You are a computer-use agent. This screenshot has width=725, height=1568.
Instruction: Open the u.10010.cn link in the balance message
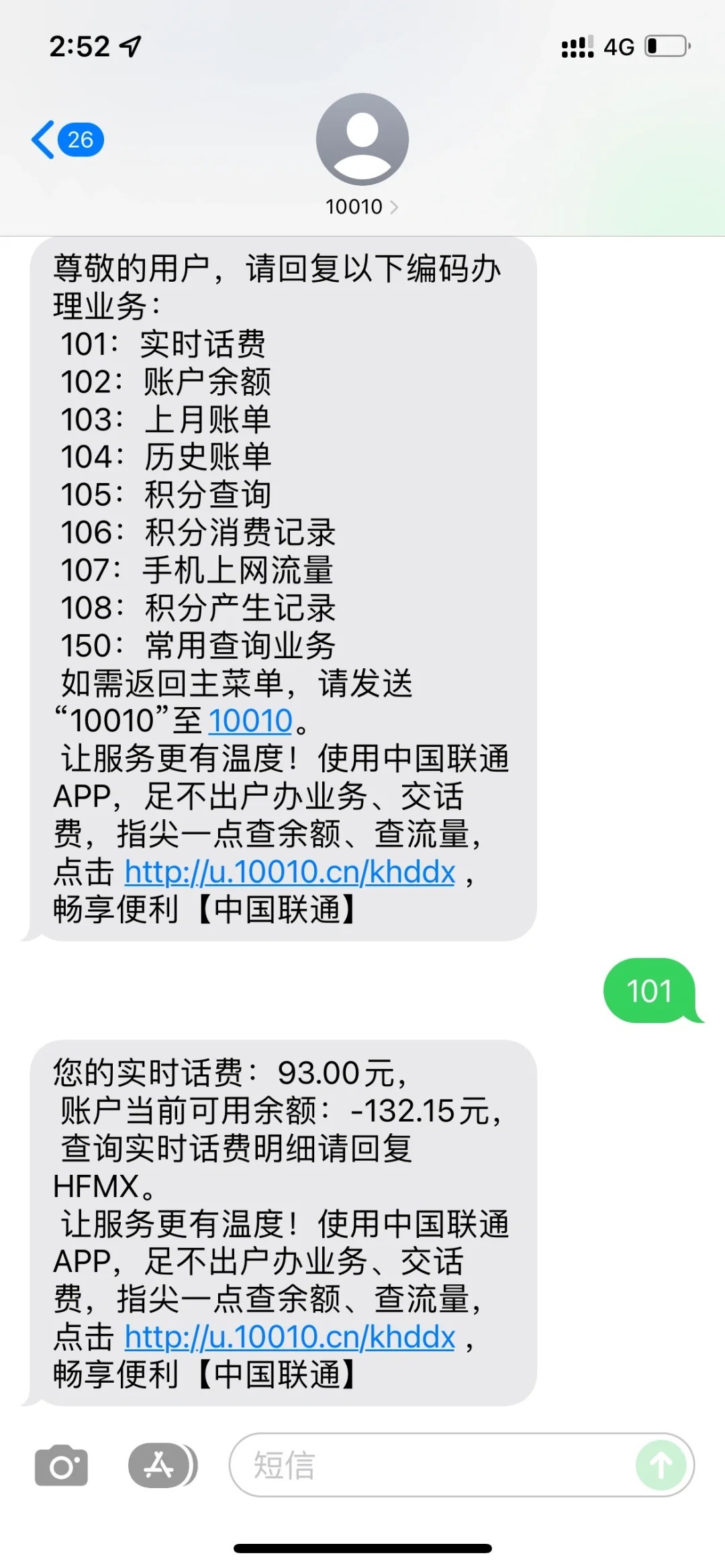coord(290,1337)
